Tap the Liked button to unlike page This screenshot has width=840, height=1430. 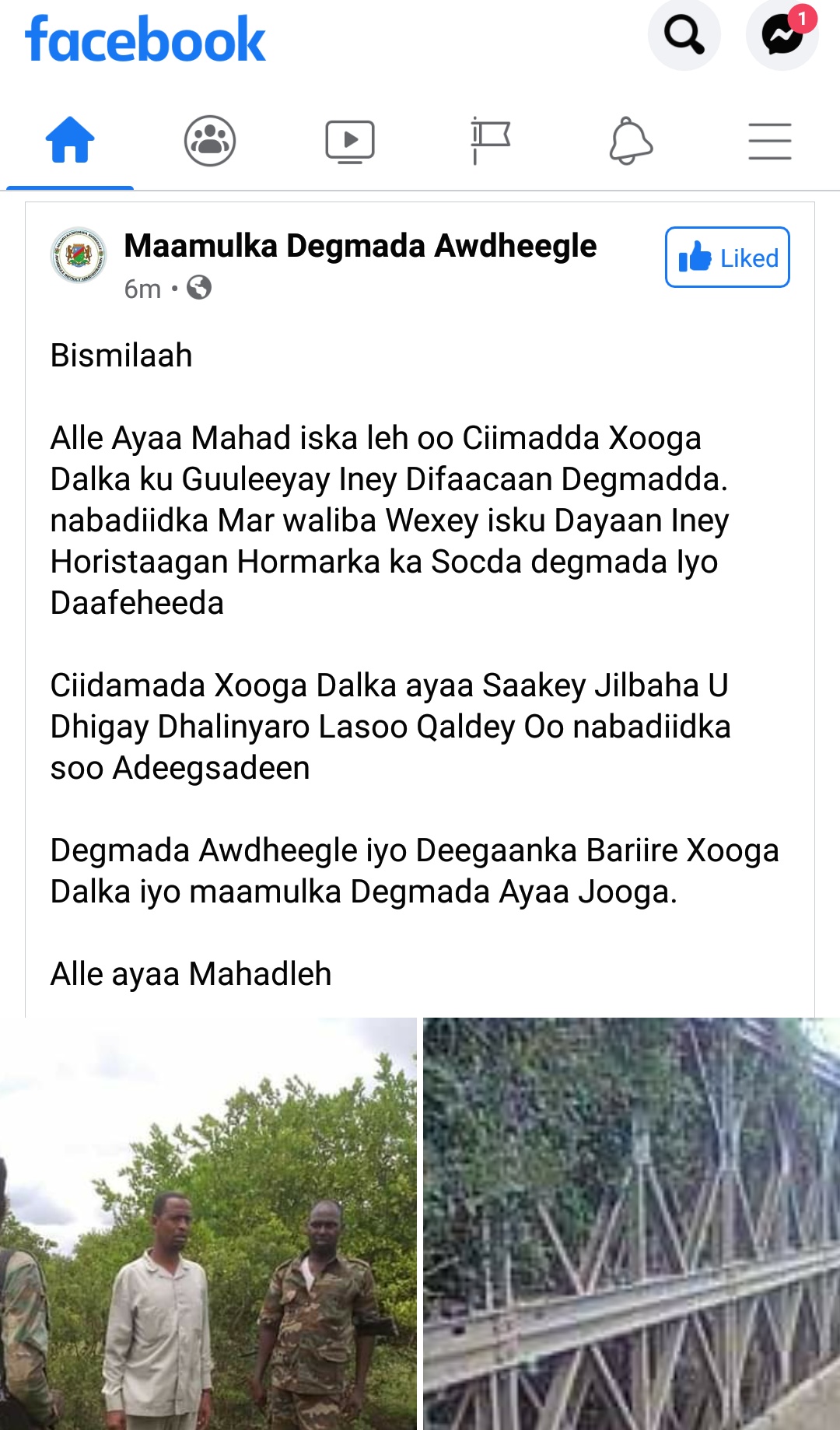point(727,258)
